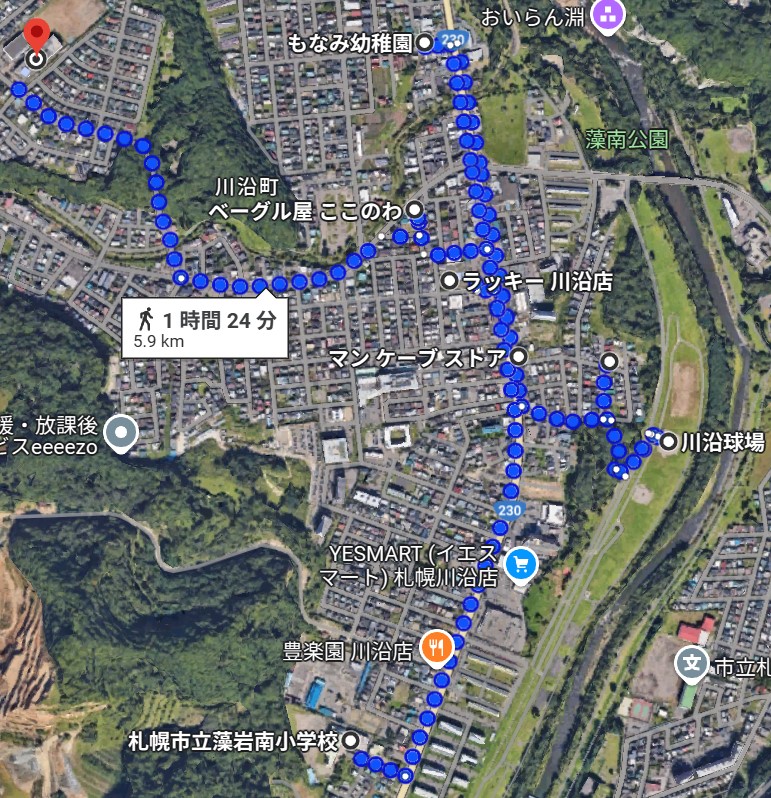Tap the red destination pin

(x=37, y=38)
